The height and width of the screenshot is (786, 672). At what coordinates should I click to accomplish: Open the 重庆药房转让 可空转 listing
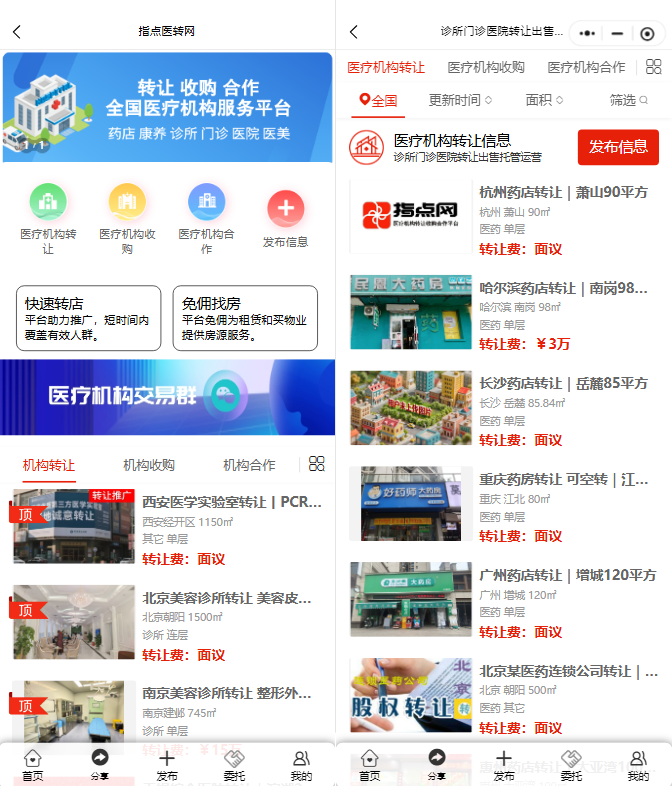(563, 480)
